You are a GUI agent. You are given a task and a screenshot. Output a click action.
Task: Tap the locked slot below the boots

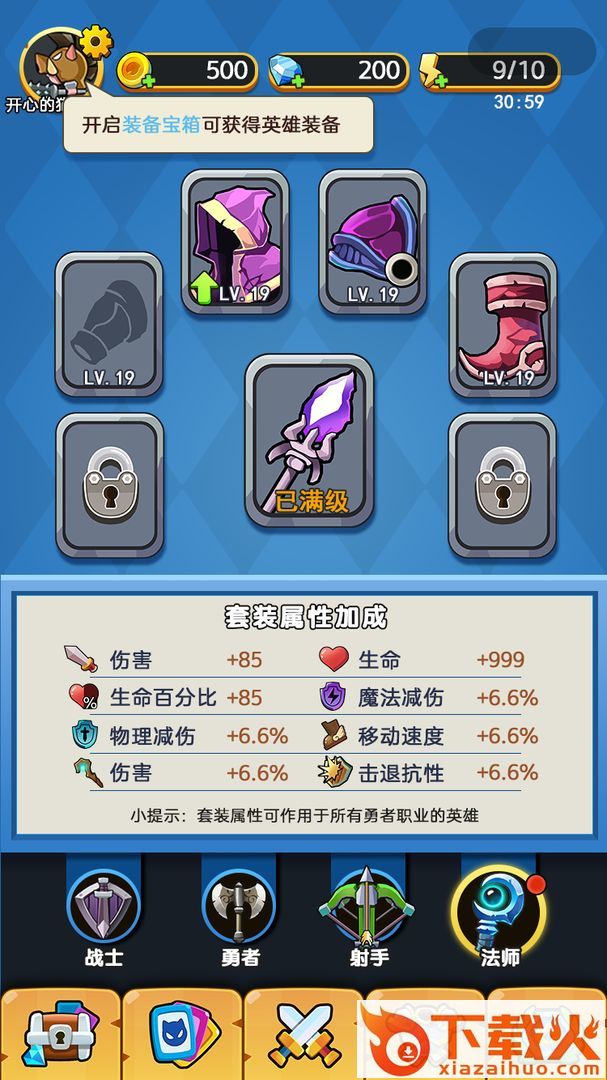[502, 484]
